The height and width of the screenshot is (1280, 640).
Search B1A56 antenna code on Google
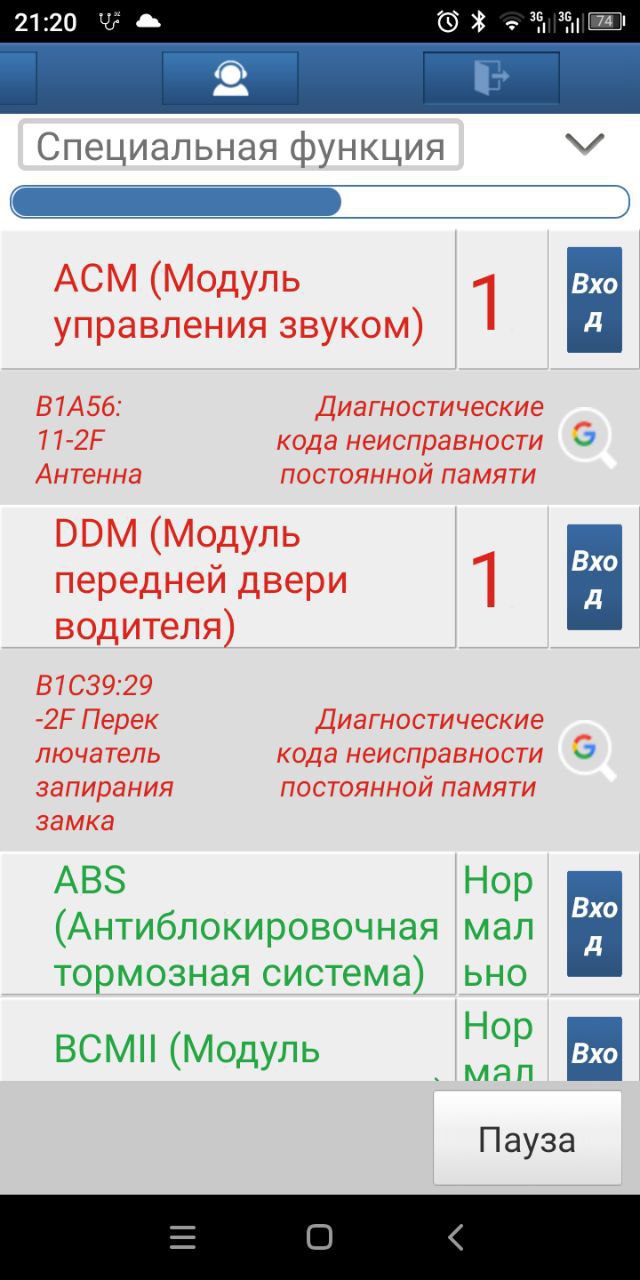point(587,437)
